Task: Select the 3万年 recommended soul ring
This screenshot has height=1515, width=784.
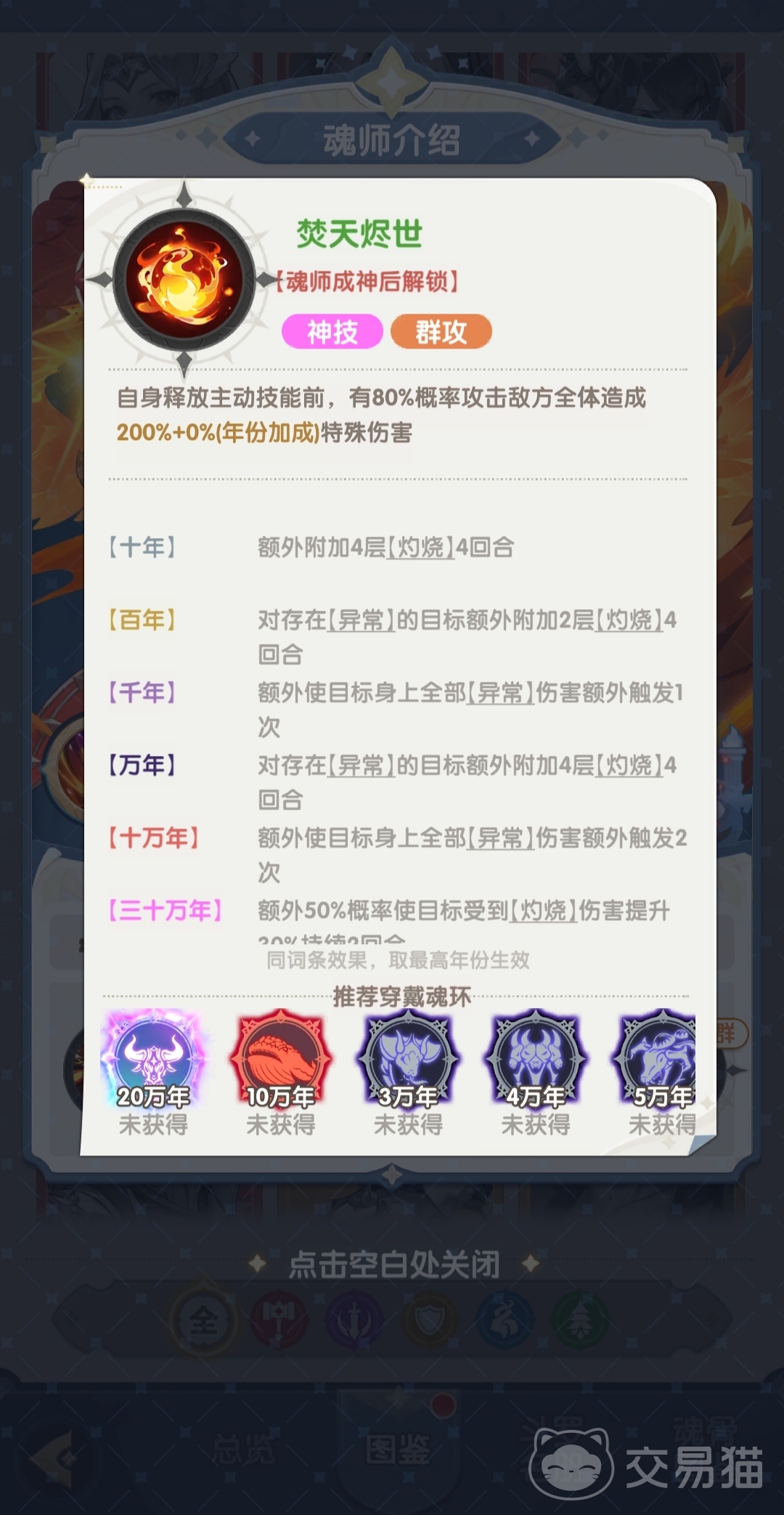Action: (408, 1059)
